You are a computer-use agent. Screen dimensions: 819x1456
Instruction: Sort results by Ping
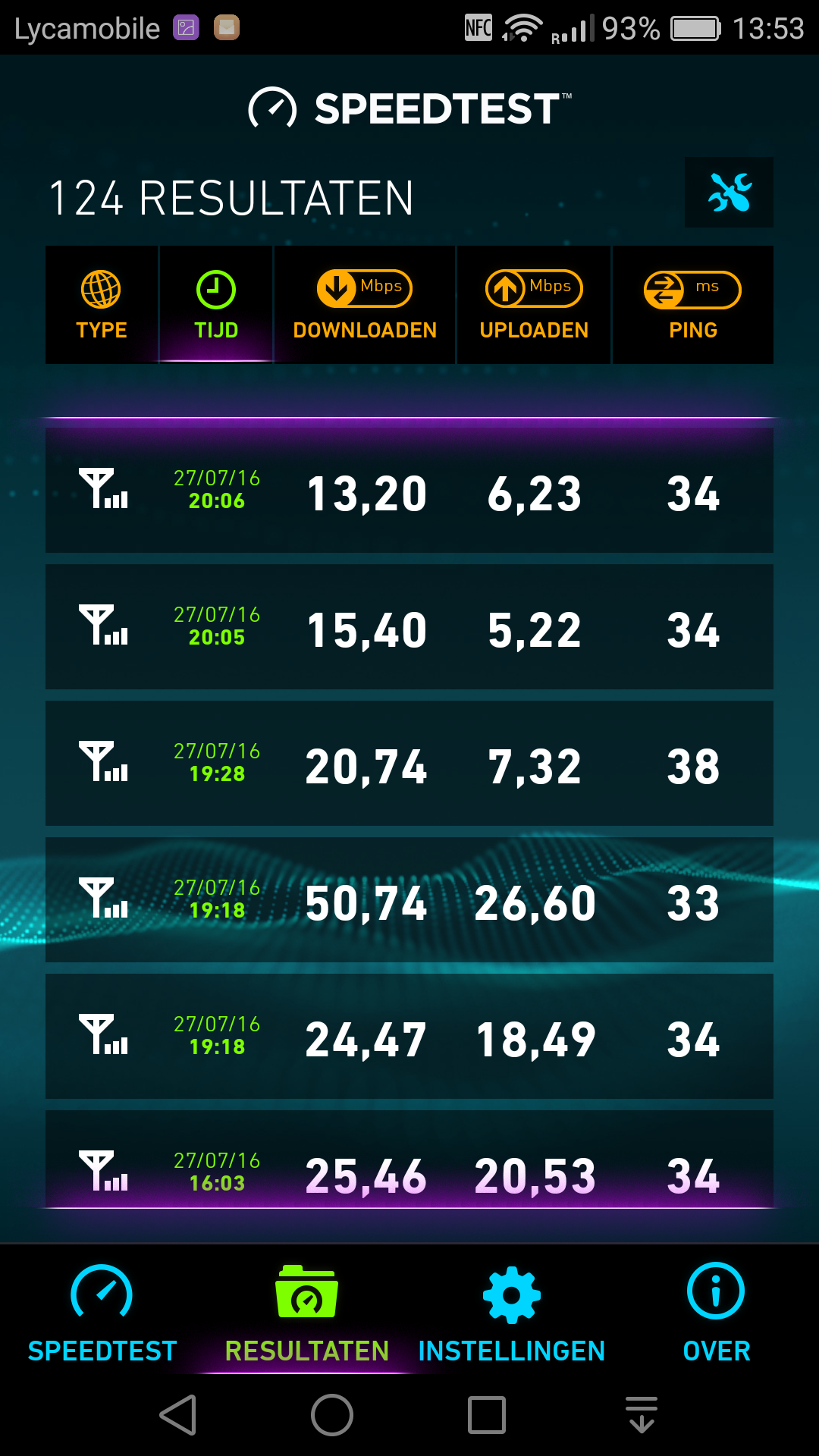coord(692,305)
